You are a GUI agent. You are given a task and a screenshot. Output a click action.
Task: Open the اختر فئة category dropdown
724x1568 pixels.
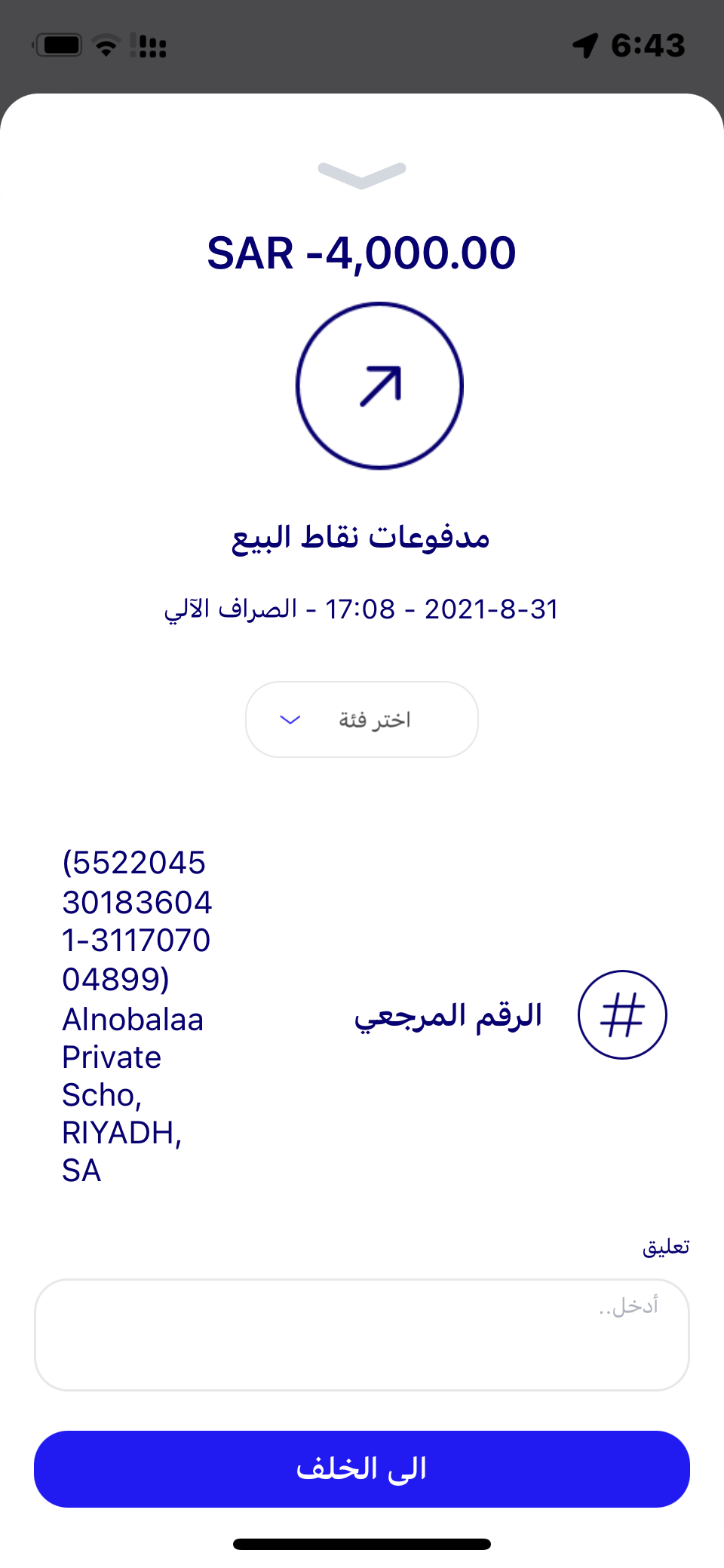pyautogui.click(x=362, y=720)
